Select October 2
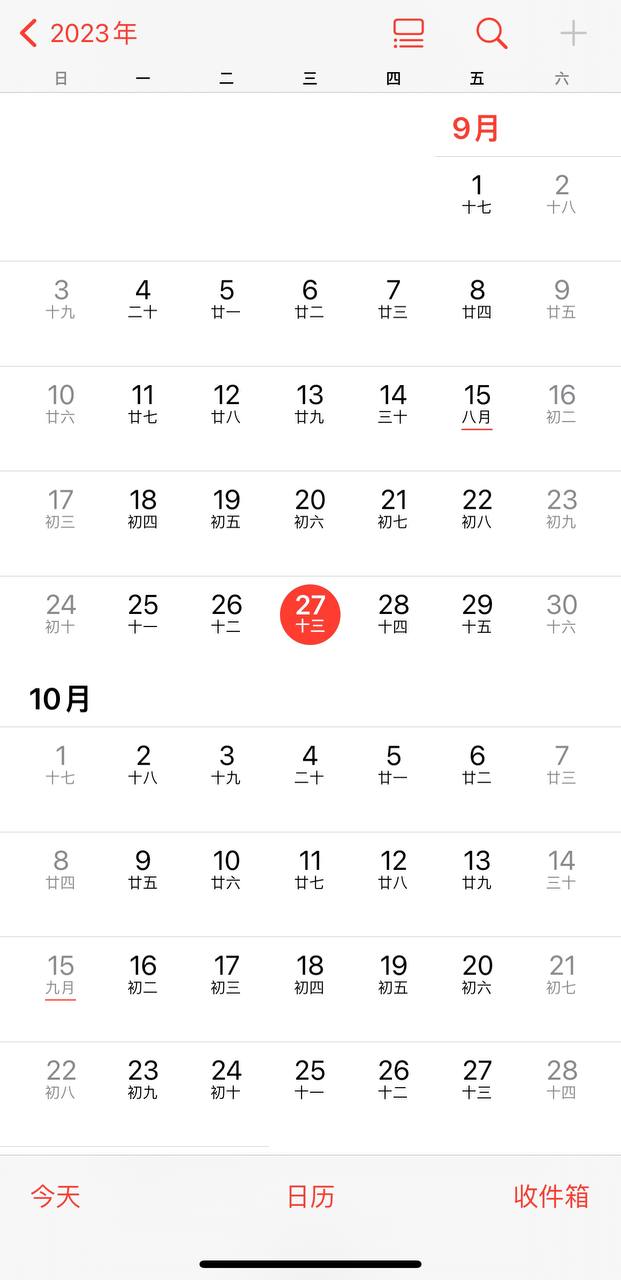Viewport: 621px width, 1280px height. pos(143,764)
